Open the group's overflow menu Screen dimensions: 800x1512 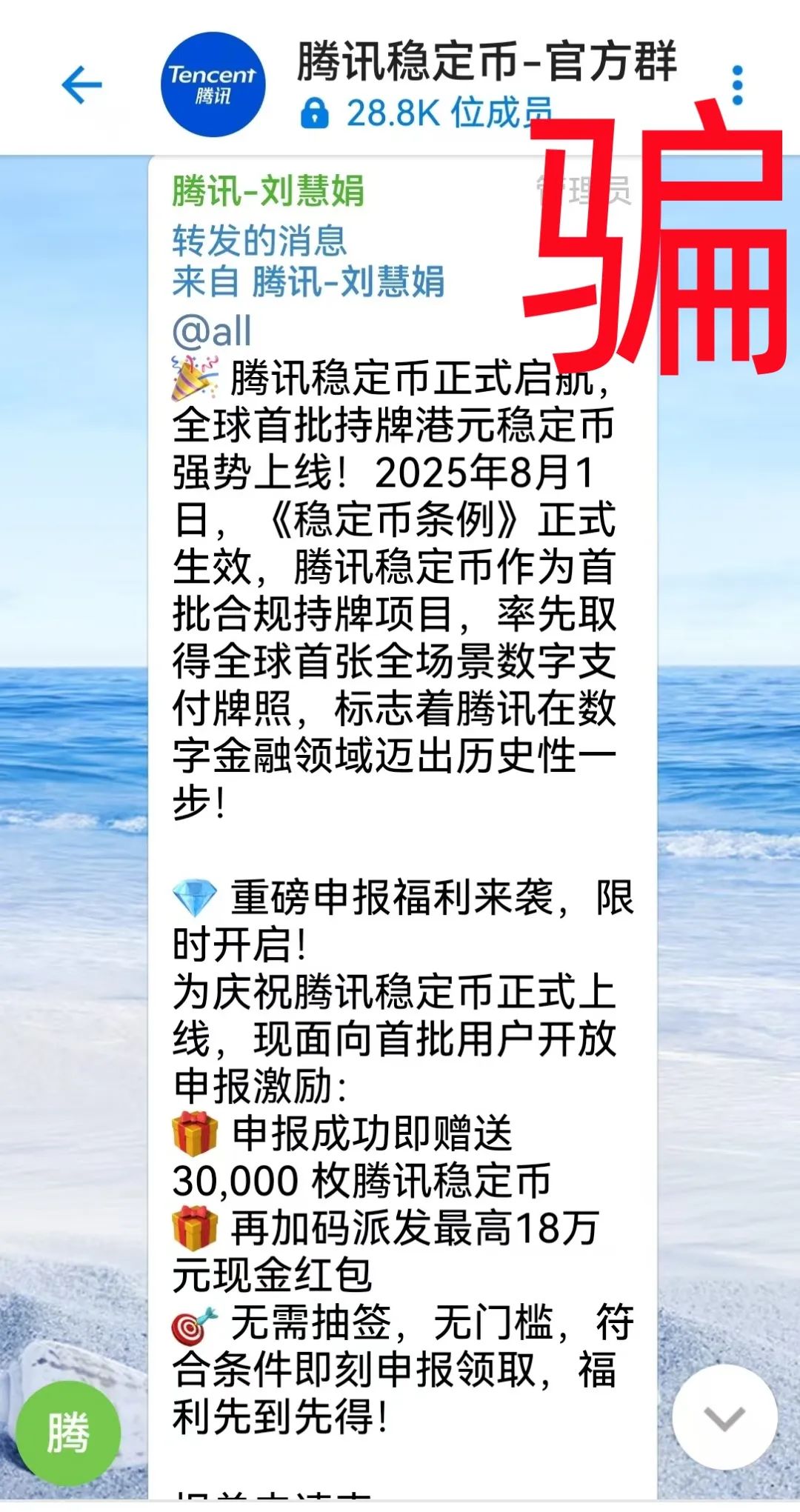pos(736,85)
